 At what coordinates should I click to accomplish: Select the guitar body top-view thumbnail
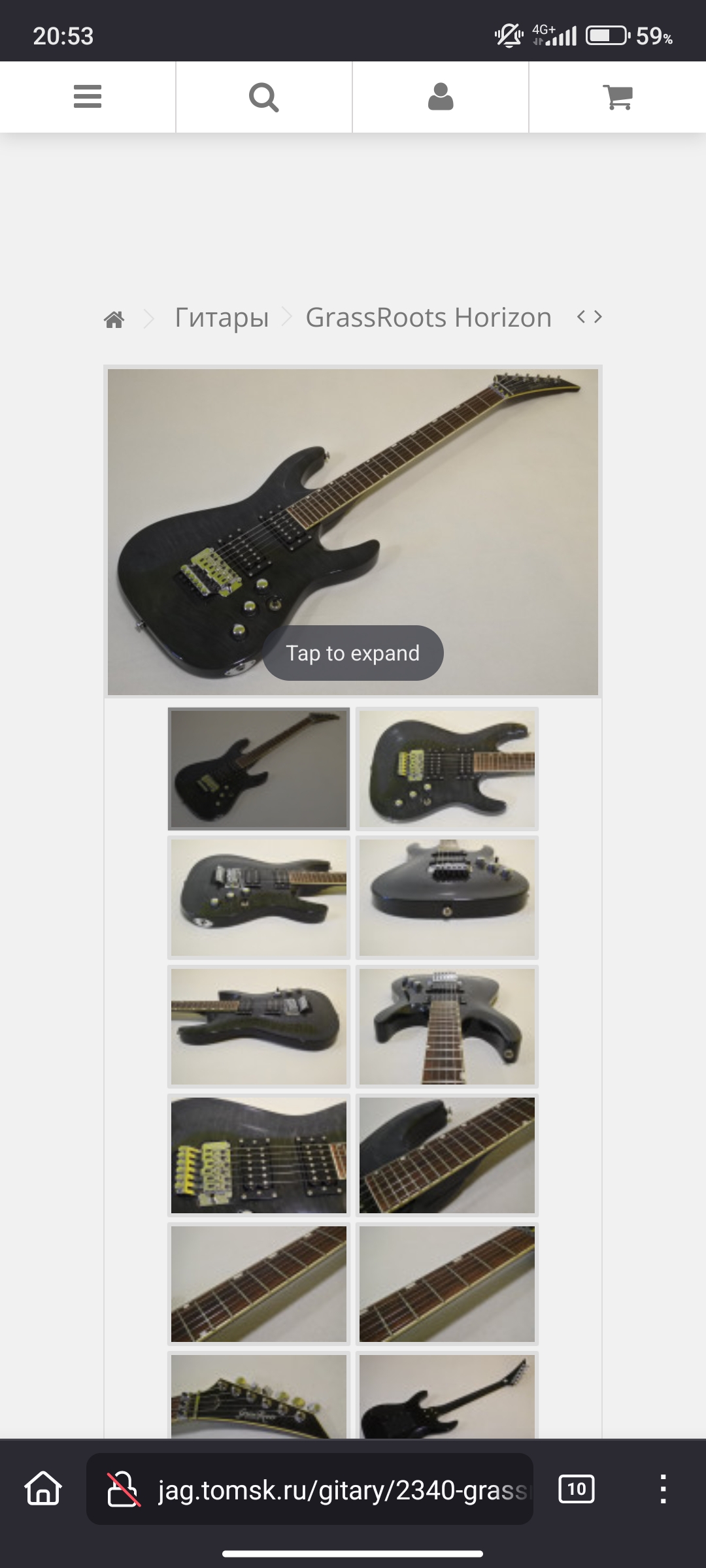(447, 768)
